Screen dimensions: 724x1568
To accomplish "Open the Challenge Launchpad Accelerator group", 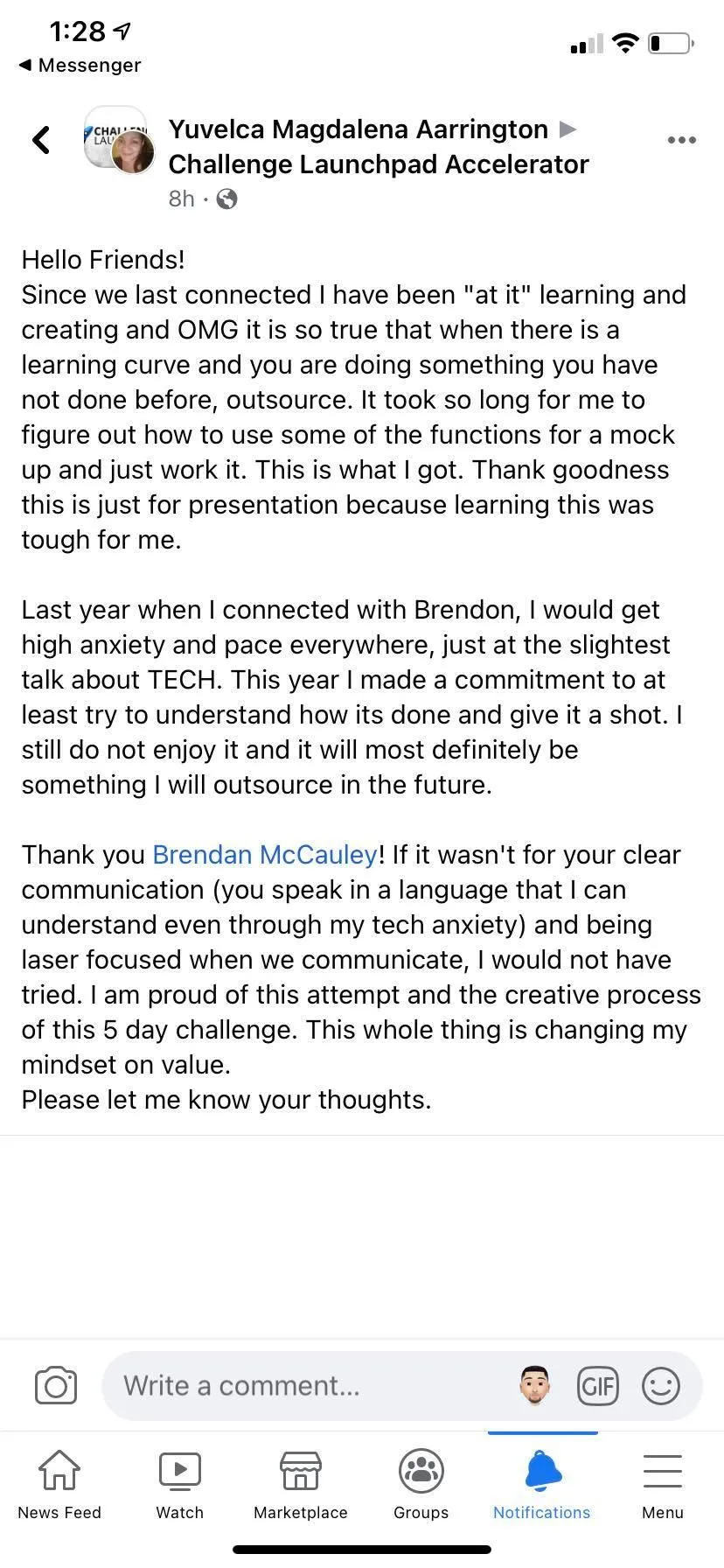I will point(379,164).
